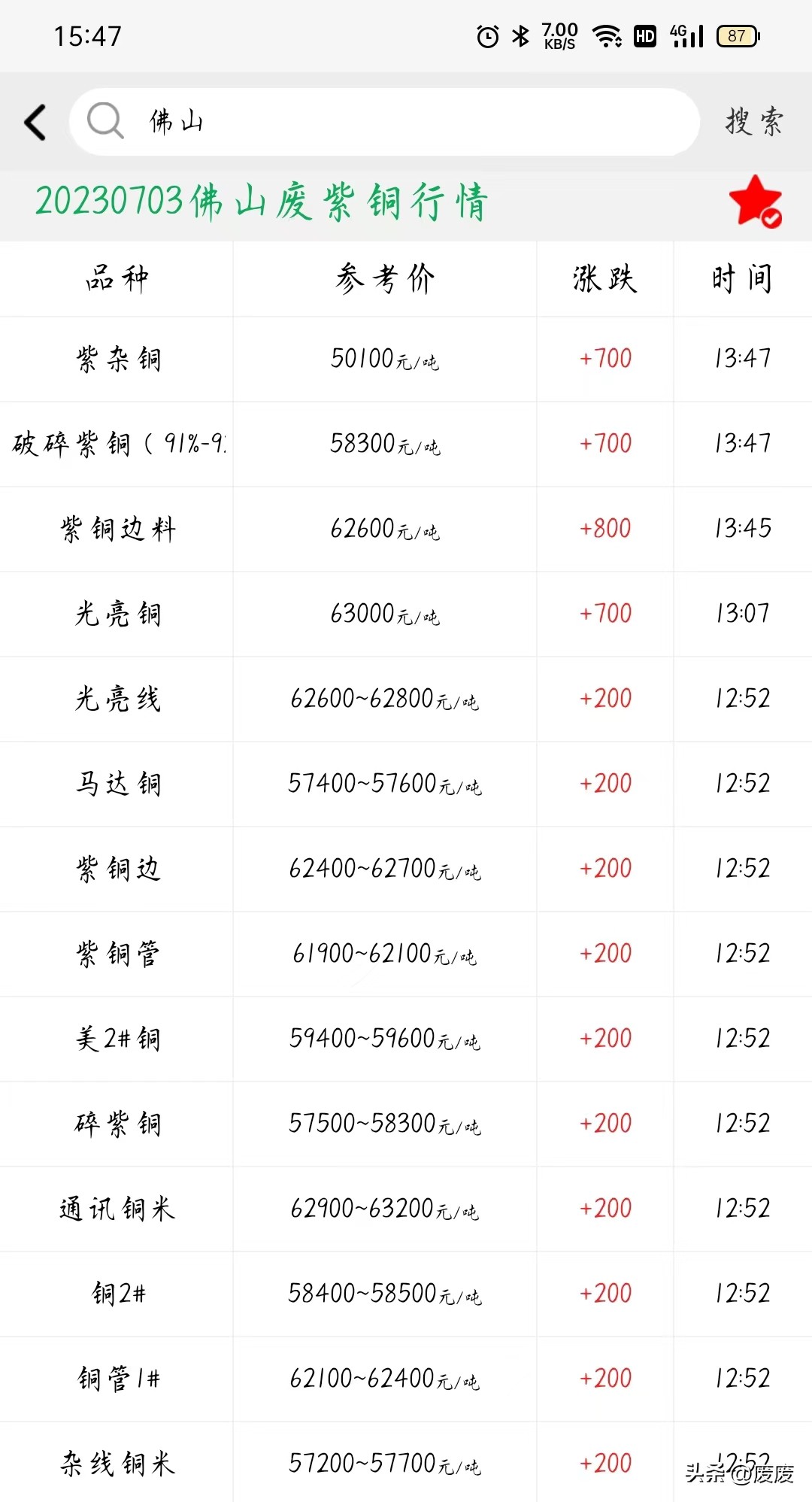
Task: Tap the 搜索 search button
Action: [x=754, y=121]
